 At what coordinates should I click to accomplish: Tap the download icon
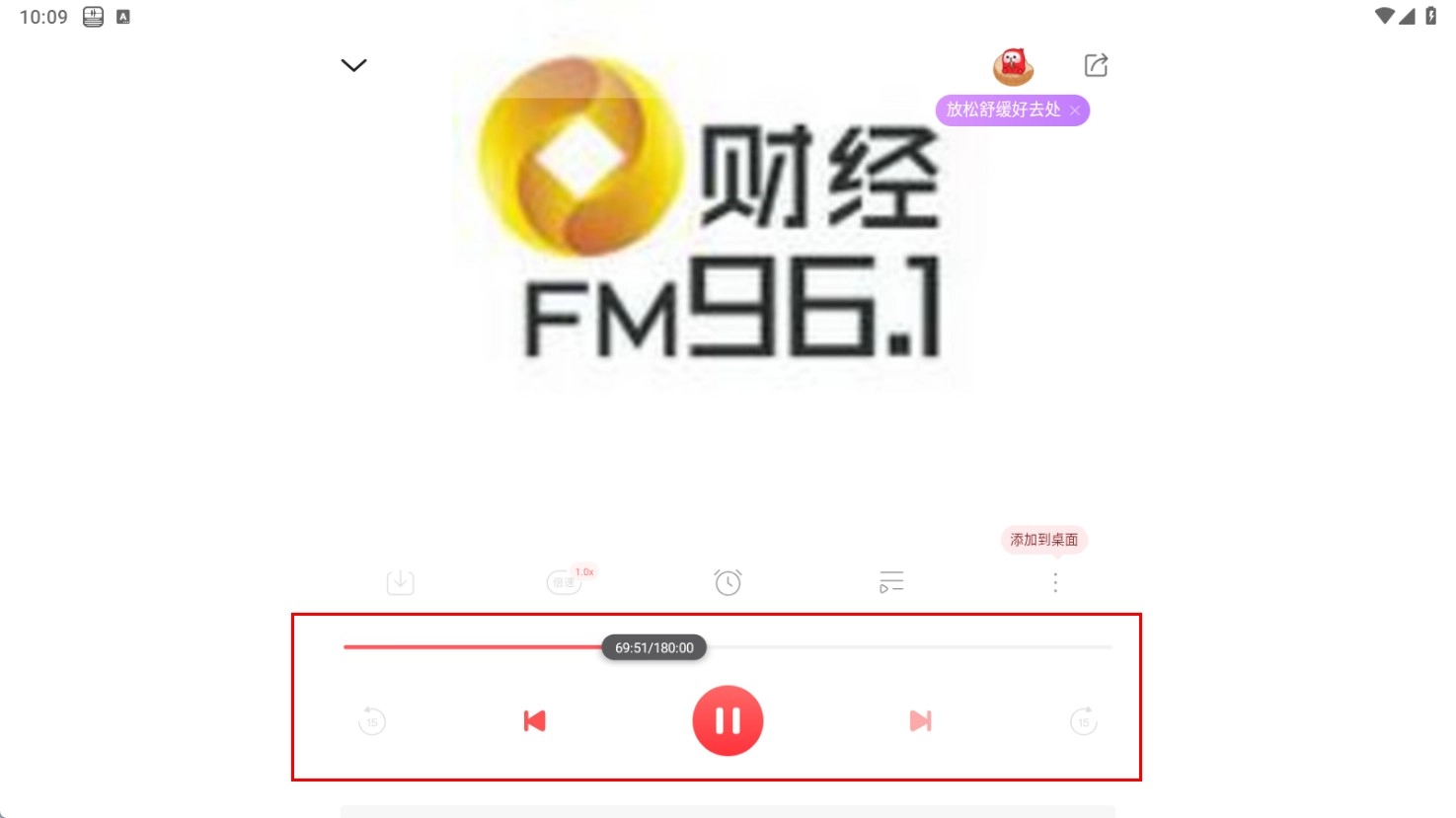[x=401, y=582]
